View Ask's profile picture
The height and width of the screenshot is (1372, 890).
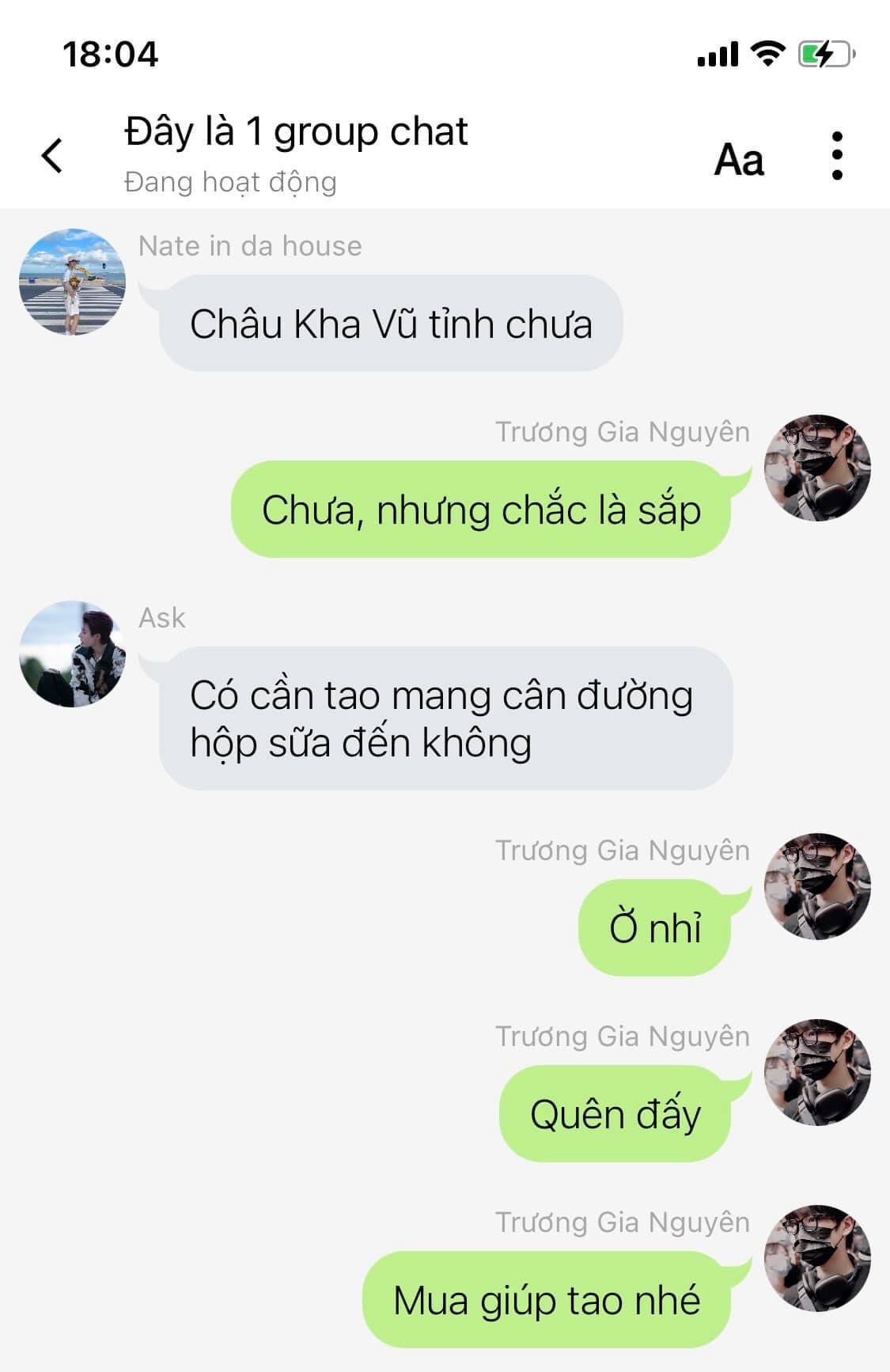(72, 654)
